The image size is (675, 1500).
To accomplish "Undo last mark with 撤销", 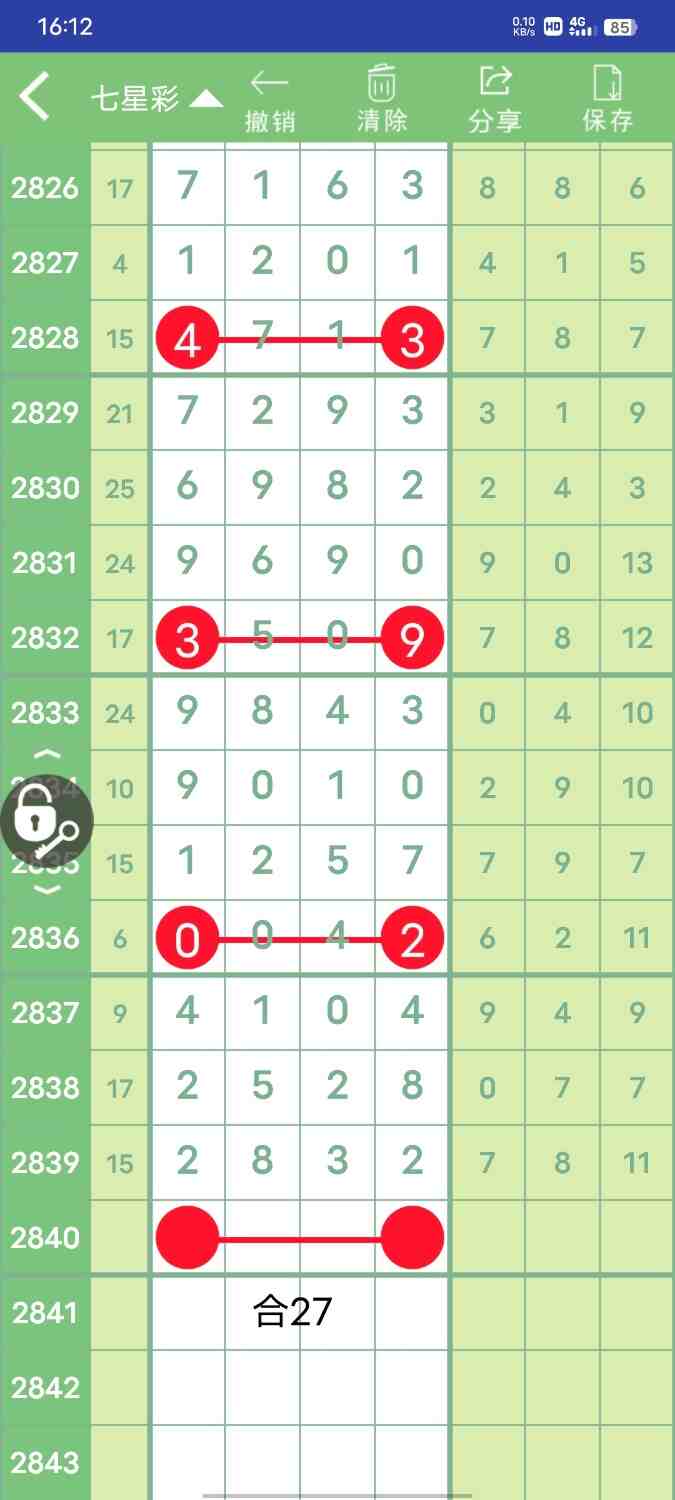I will [x=270, y=100].
